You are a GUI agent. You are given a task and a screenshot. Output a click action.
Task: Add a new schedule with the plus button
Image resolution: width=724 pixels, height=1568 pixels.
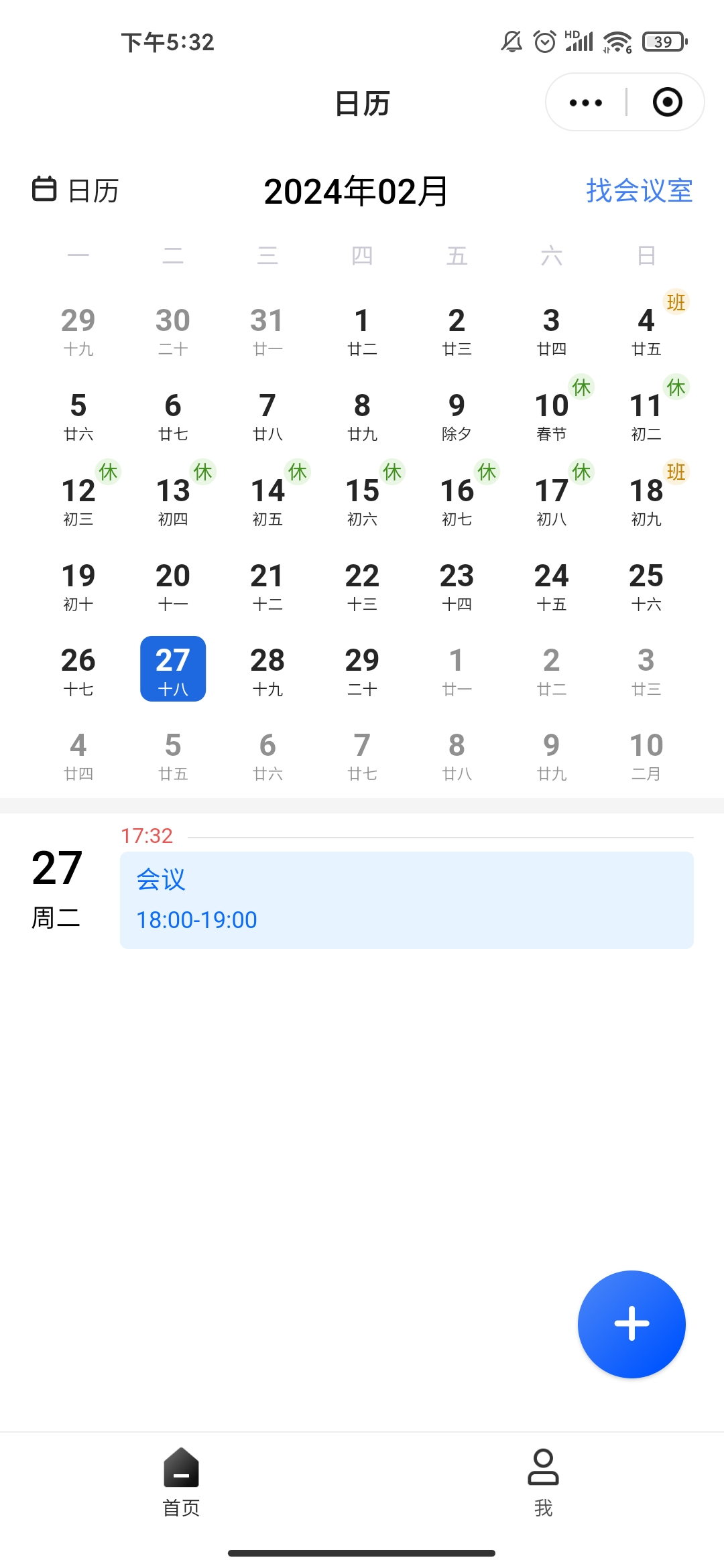[x=631, y=1324]
